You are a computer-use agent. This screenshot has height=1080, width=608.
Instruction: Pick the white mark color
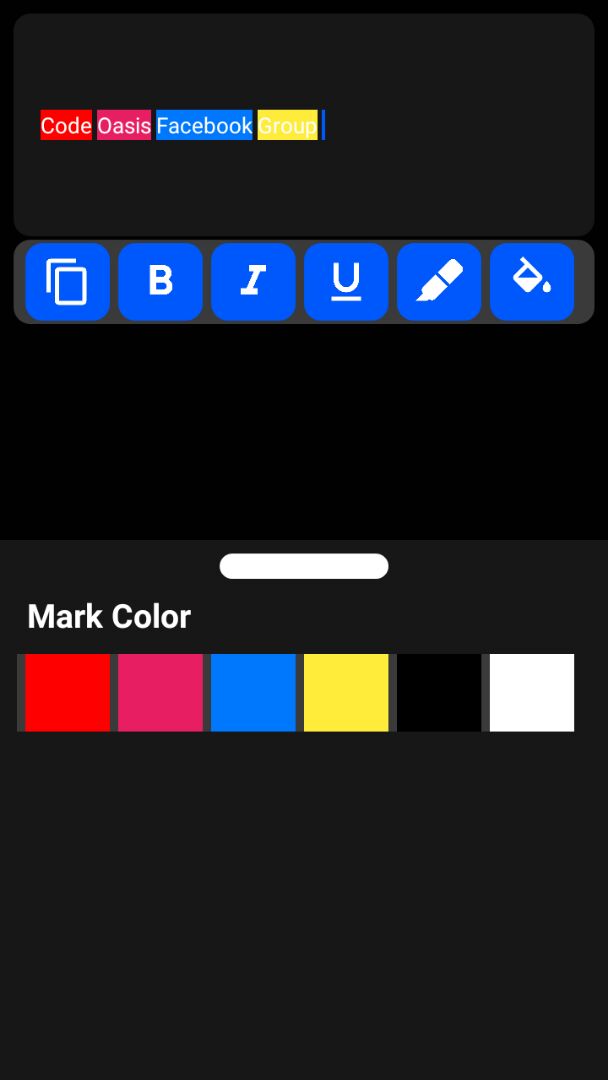click(532, 693)
